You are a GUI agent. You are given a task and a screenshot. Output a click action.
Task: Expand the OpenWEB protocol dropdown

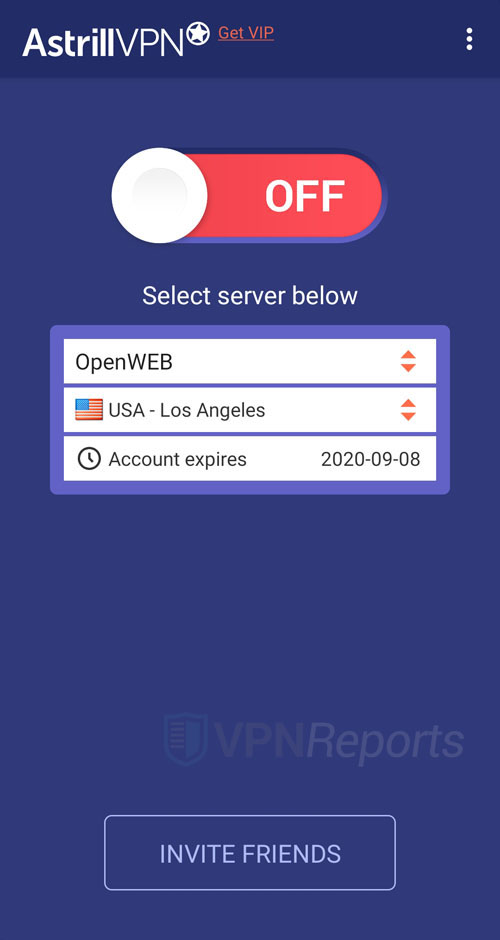coord(249,361)
